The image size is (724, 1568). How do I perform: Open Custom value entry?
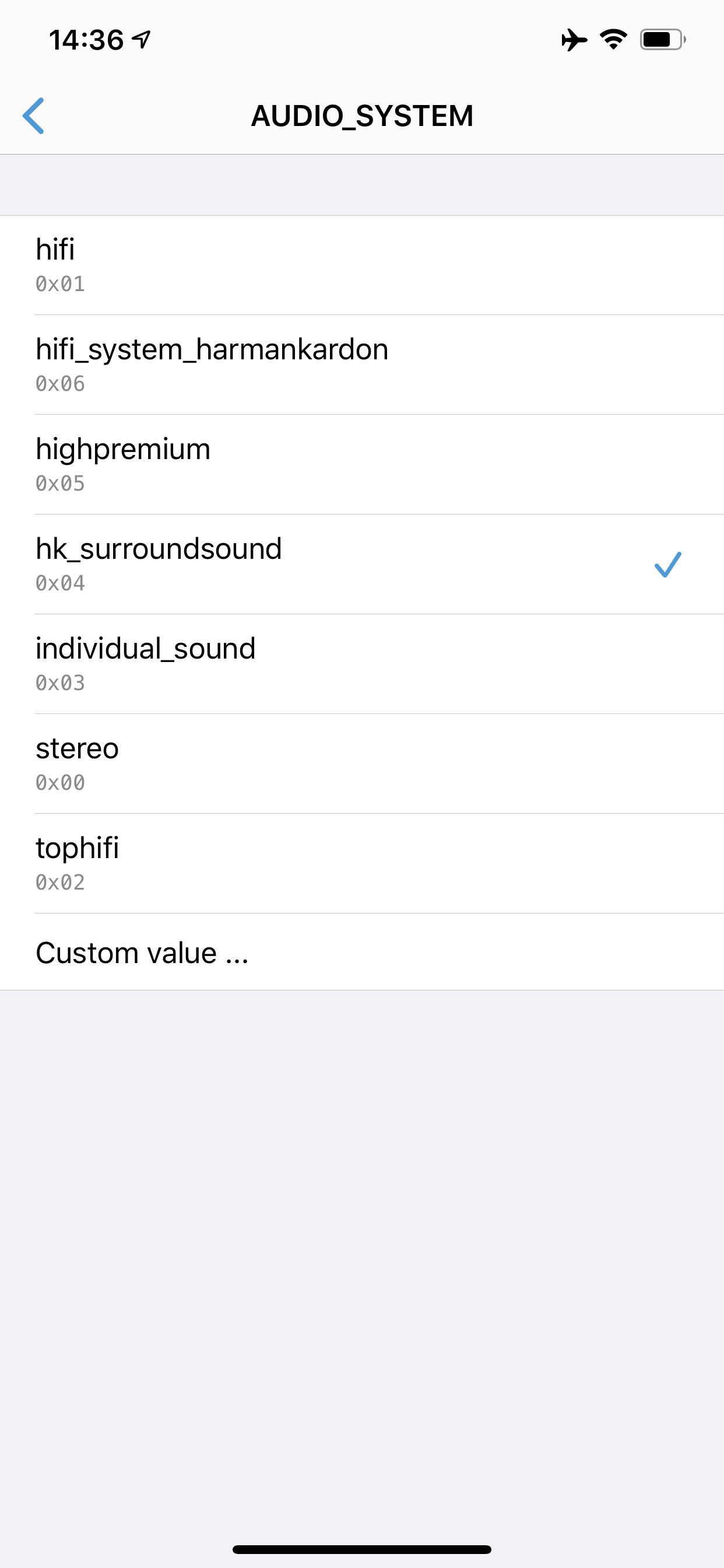pos(362,953)
